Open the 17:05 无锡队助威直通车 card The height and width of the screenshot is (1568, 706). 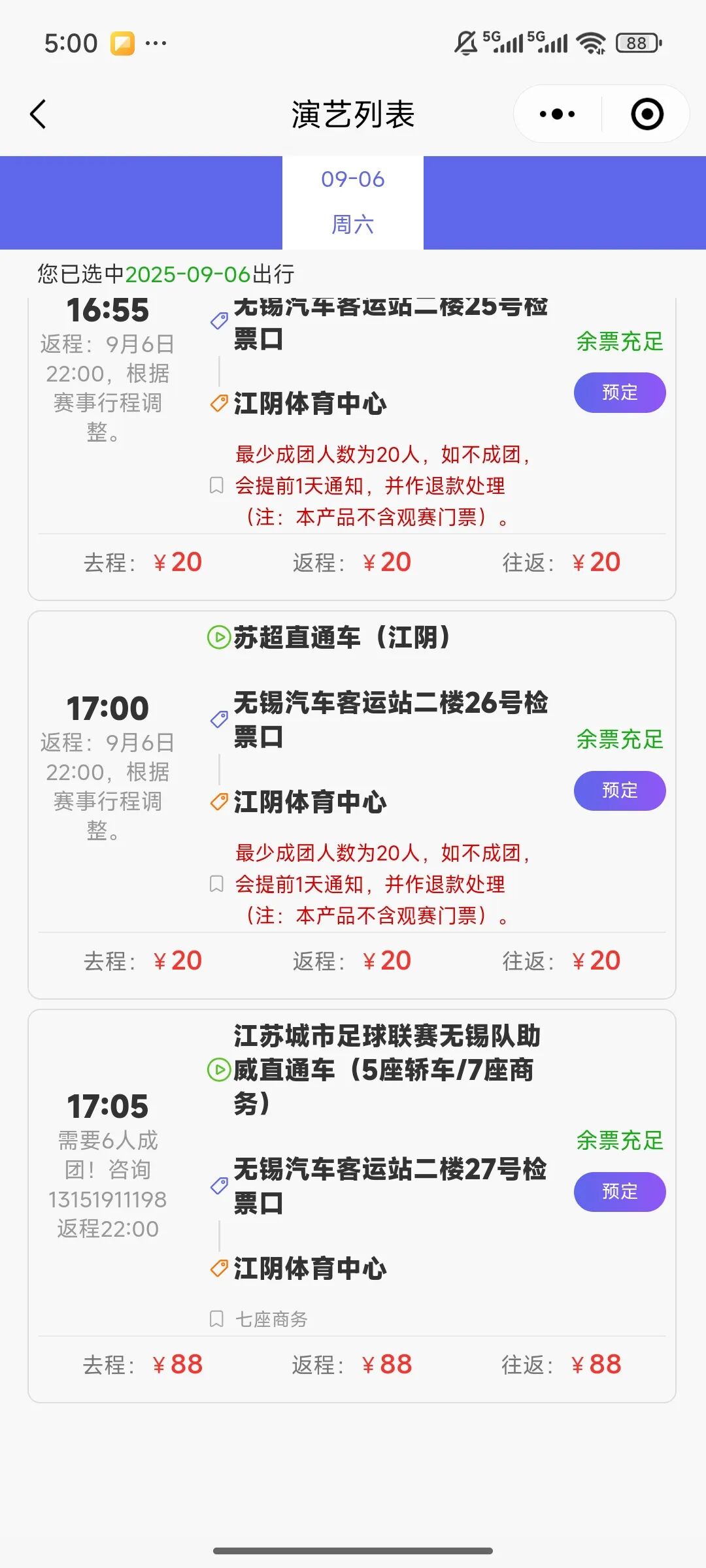tap(352, 1206)
